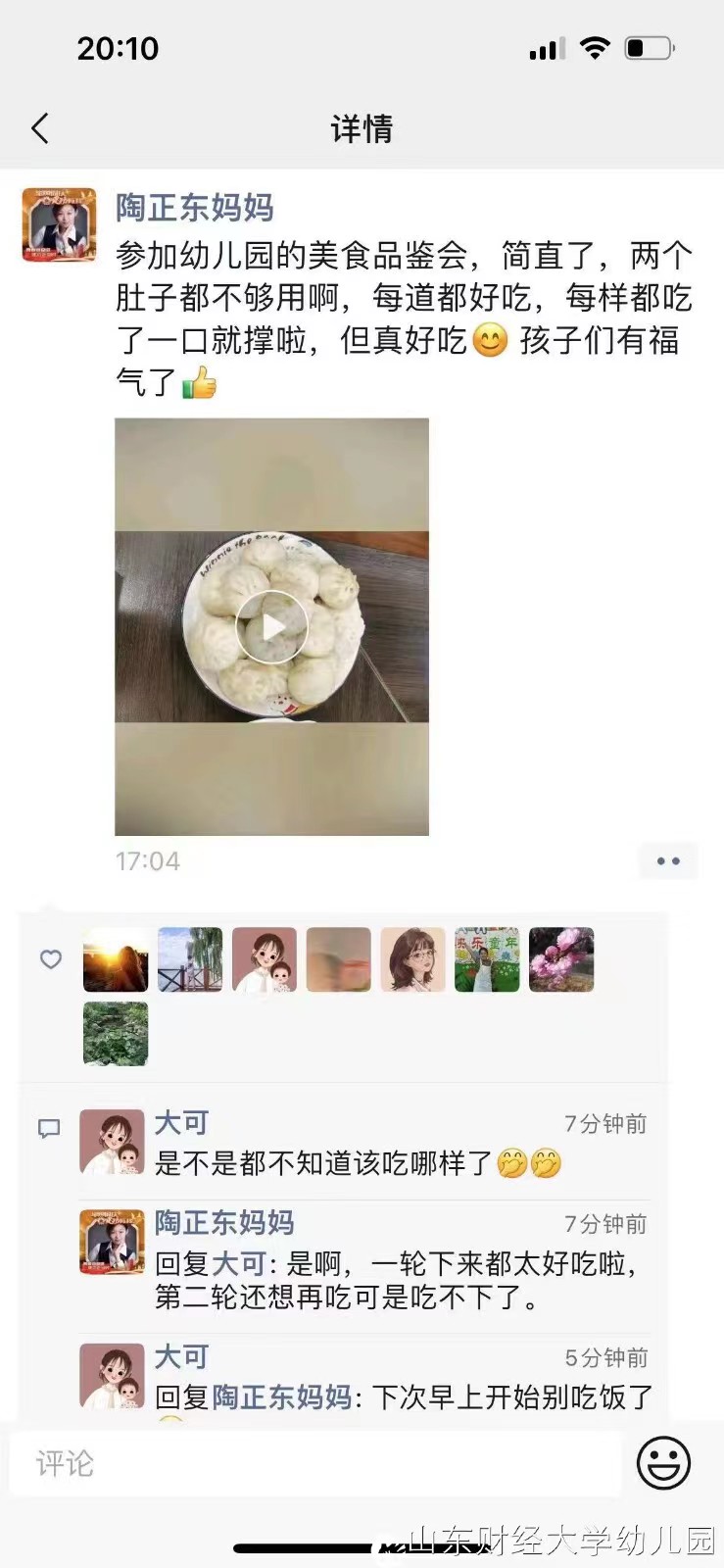Tap the green leaves avatar in likes

116,1033
